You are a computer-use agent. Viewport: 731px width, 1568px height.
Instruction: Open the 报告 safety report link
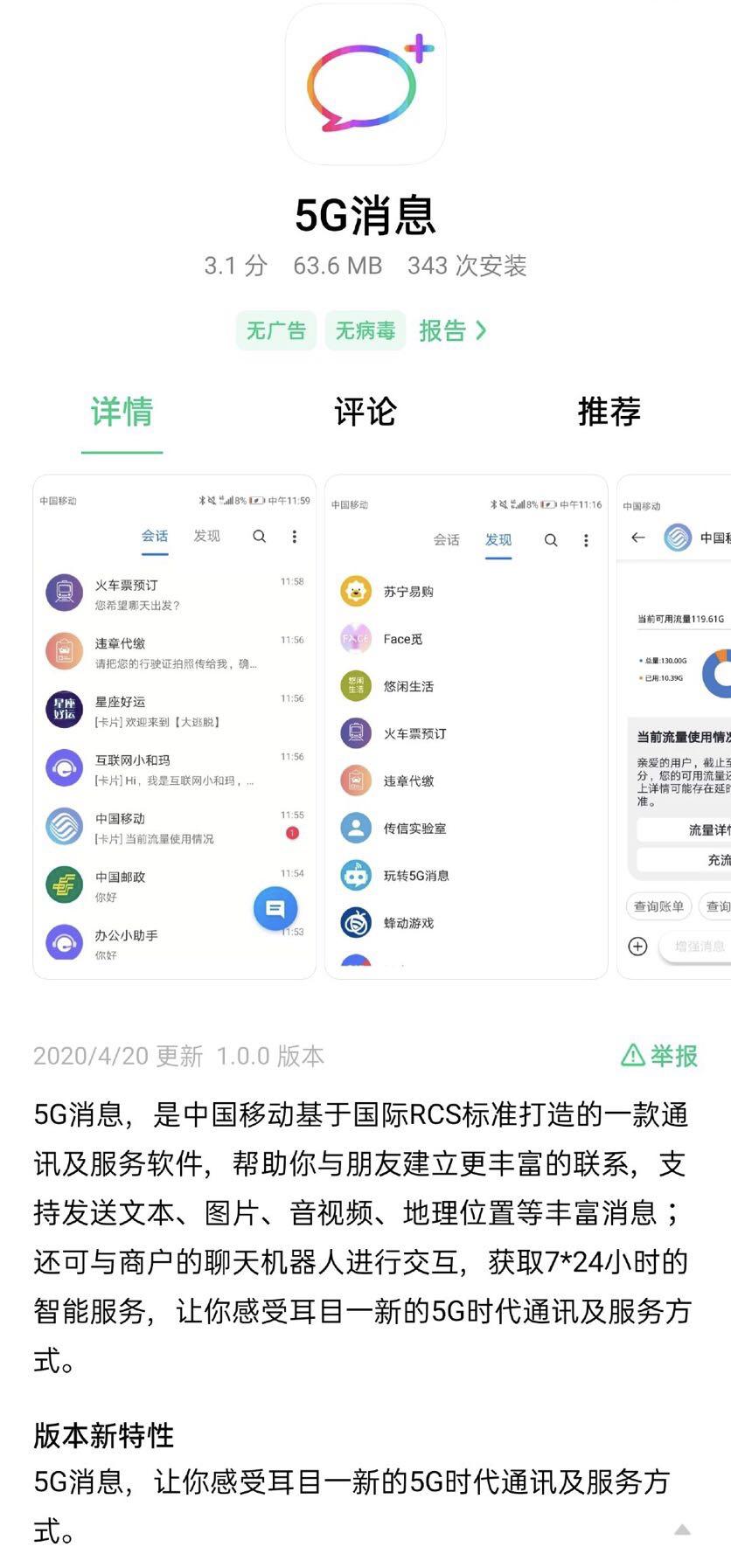tap(452, 330)
